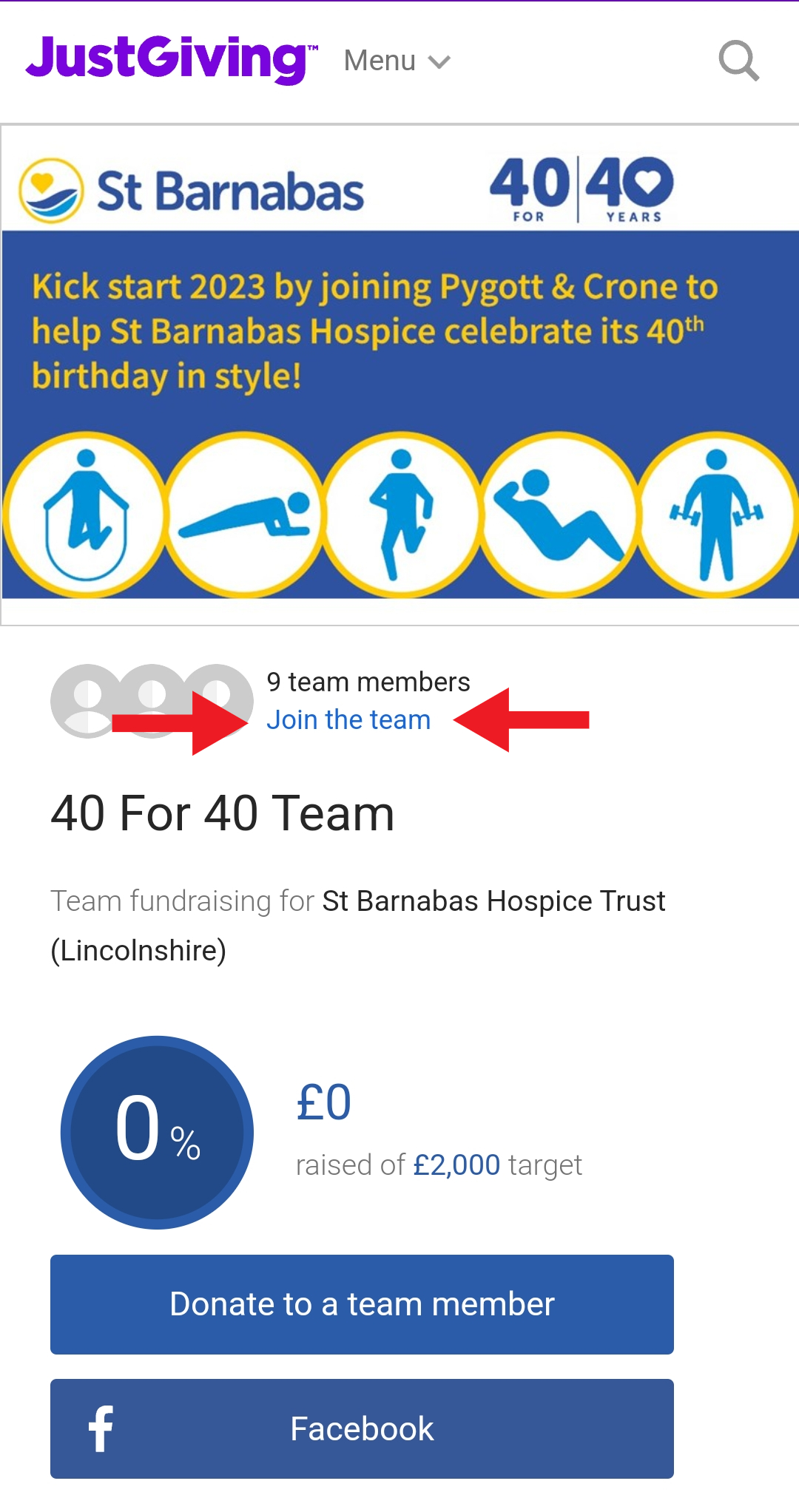Open St Barnabas Hospice Trust charity page

tap(493, 901)
